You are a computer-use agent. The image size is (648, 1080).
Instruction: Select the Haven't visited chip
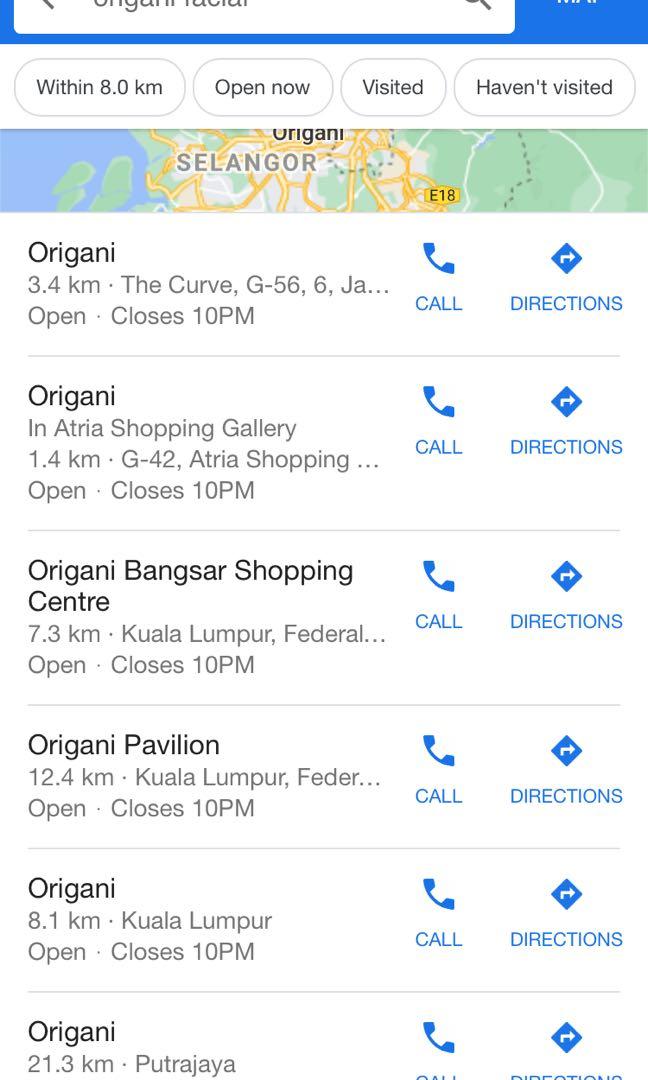[x=544, y=87]
